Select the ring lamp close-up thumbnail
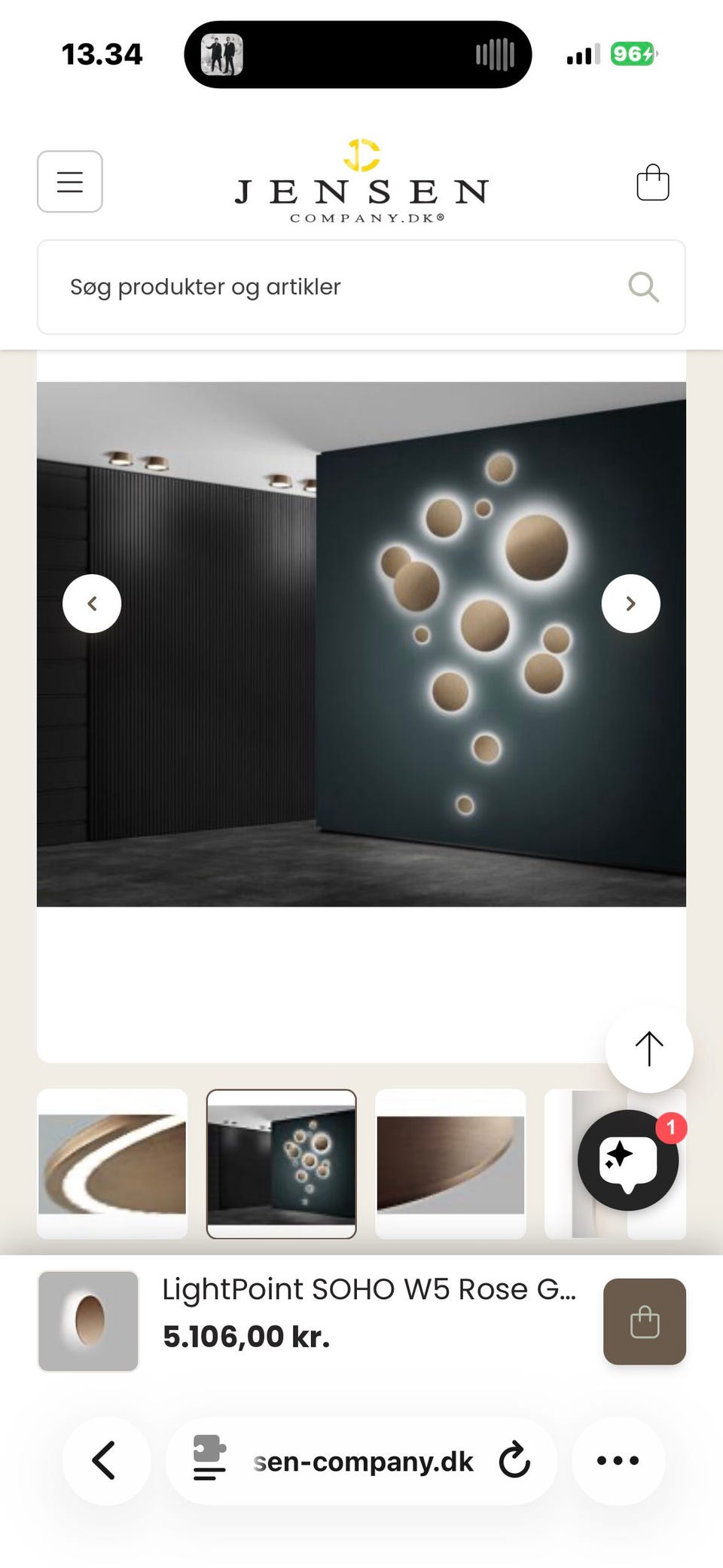The width and height of the screenshot is (723, 1568). point(111,1163)
